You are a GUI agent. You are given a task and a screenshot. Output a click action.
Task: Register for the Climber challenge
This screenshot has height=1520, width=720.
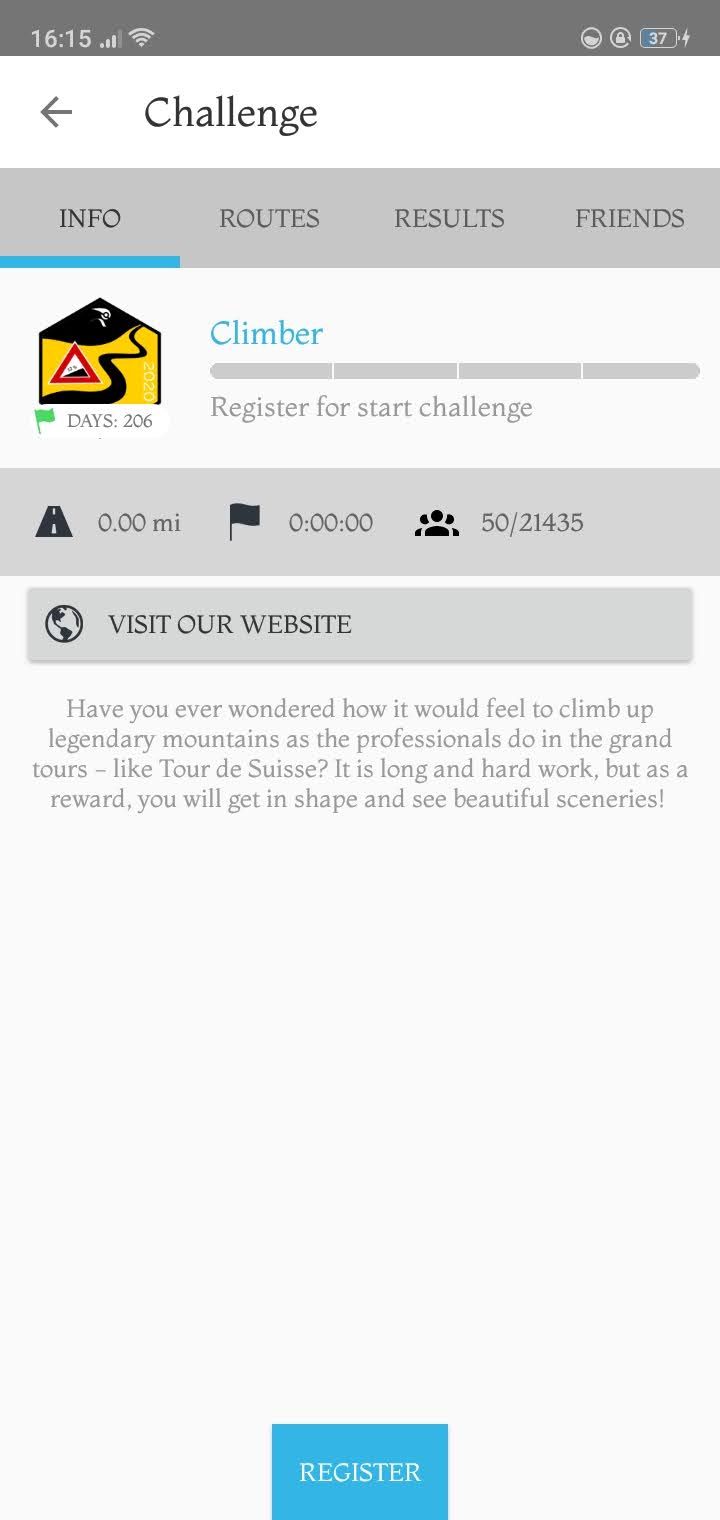[x=360, y=1472]
